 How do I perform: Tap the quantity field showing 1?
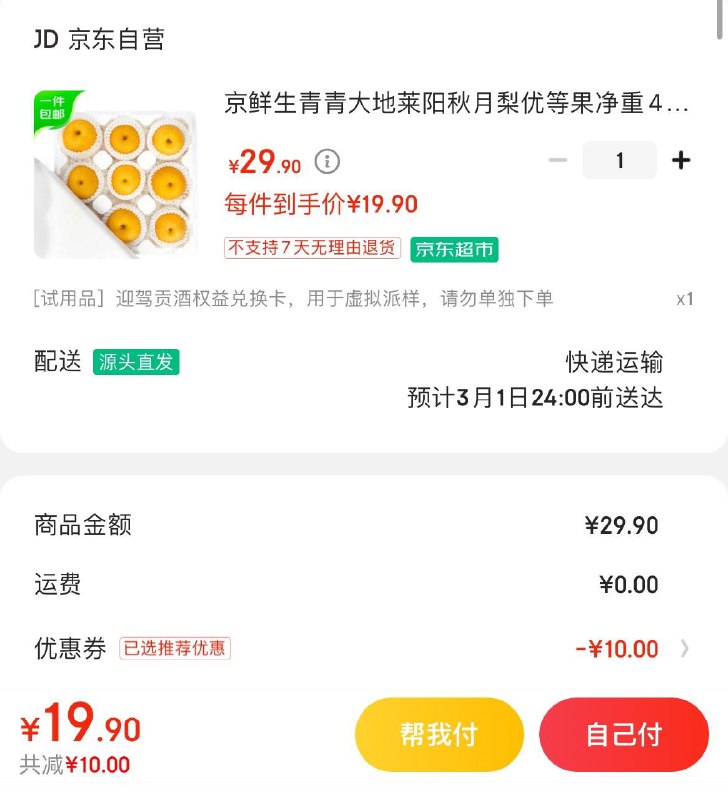click(x=620, y=159)
